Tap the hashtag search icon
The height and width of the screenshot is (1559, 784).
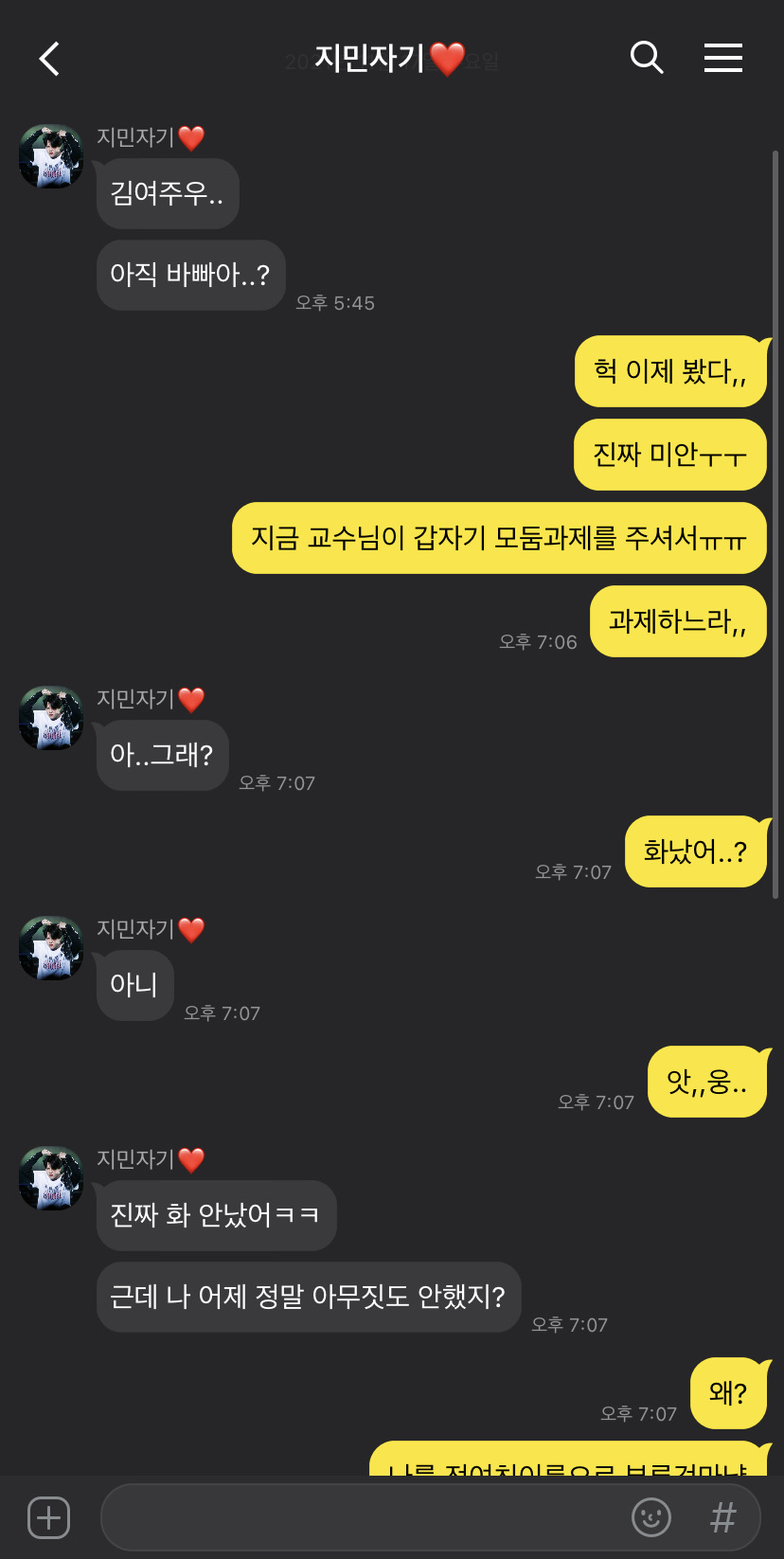(722, 1517)
